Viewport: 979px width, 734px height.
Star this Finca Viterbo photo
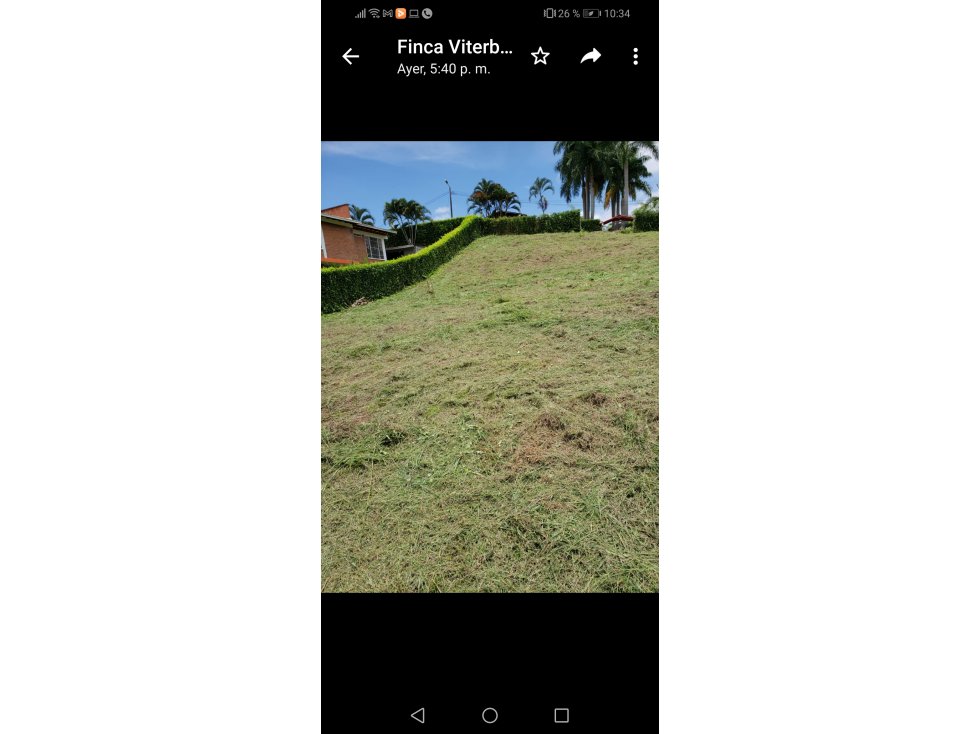point(540,57)
